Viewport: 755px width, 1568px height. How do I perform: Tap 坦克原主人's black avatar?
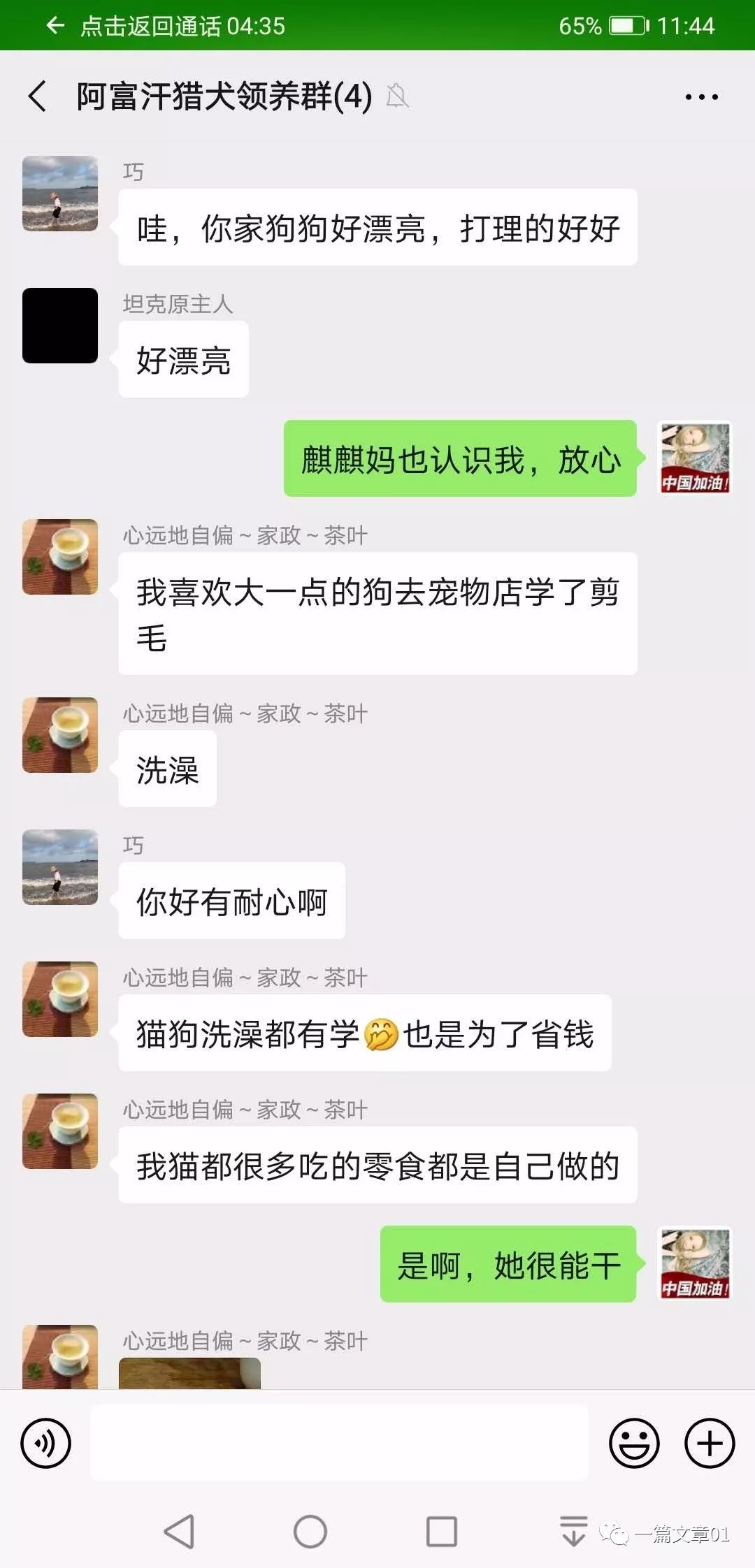pos(60,326)
